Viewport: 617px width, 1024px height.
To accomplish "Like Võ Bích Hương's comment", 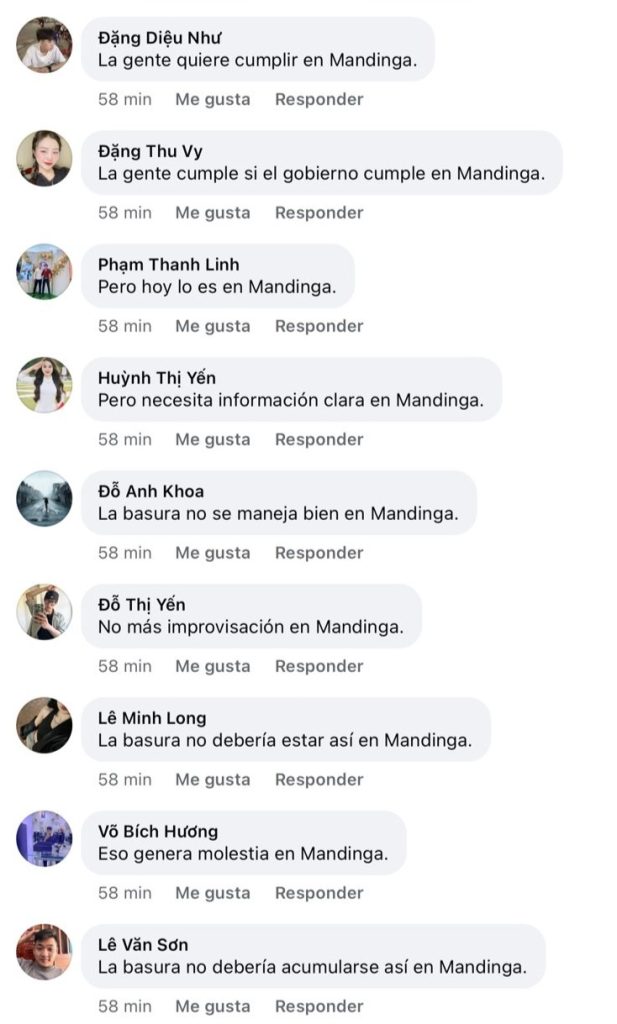I will coord(212,893).
